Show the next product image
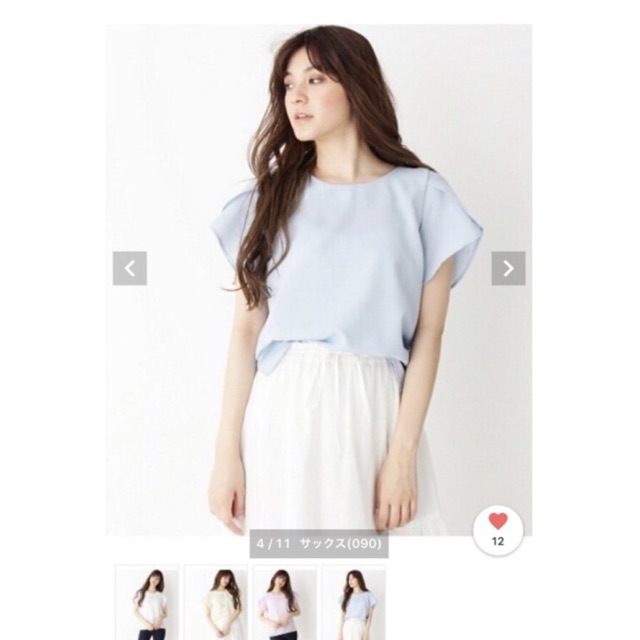Image resolution: width=640 pixels, height=640 pixels. click(508, 268)
